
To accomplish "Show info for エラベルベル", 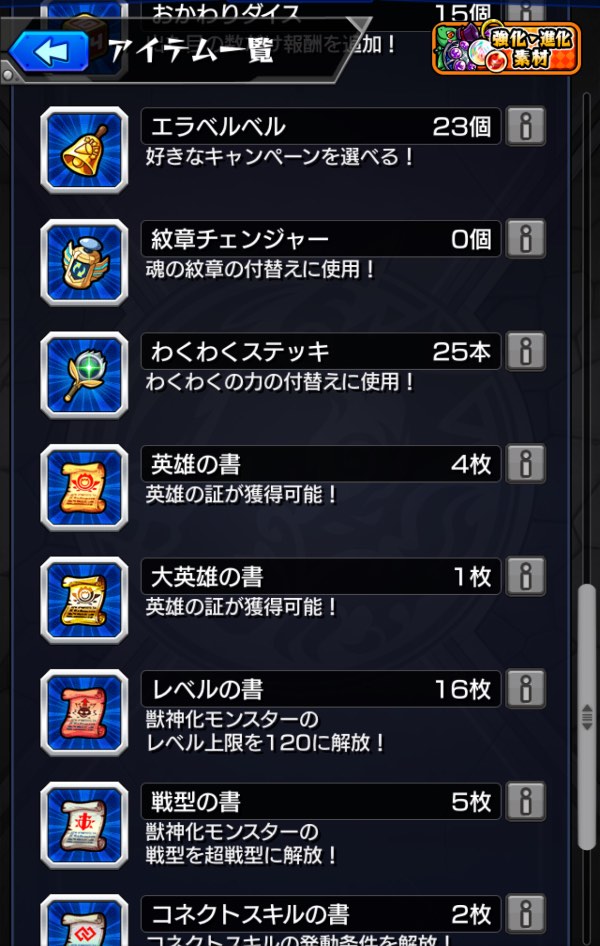I will tap(526, 127).
